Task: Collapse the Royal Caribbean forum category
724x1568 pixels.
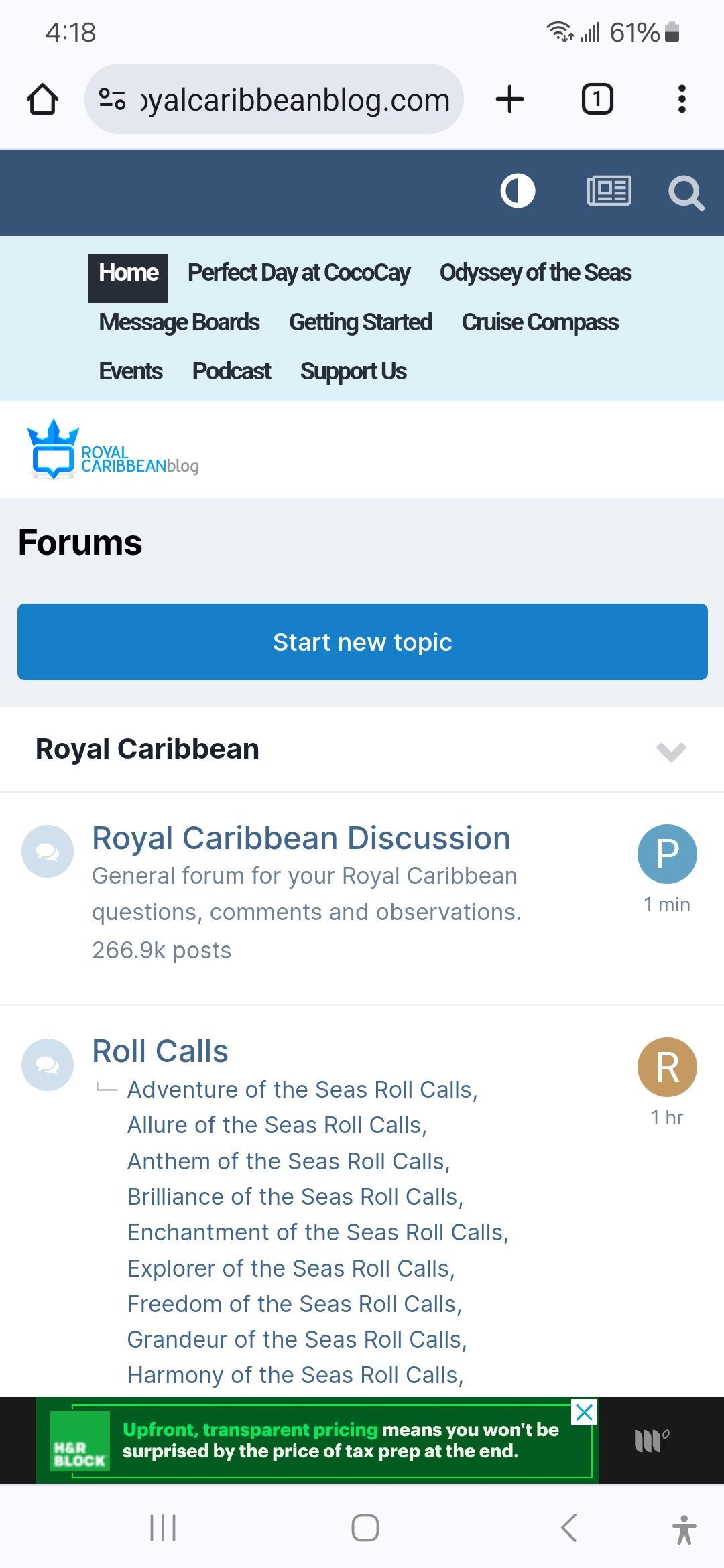Action: click(671, 751)
